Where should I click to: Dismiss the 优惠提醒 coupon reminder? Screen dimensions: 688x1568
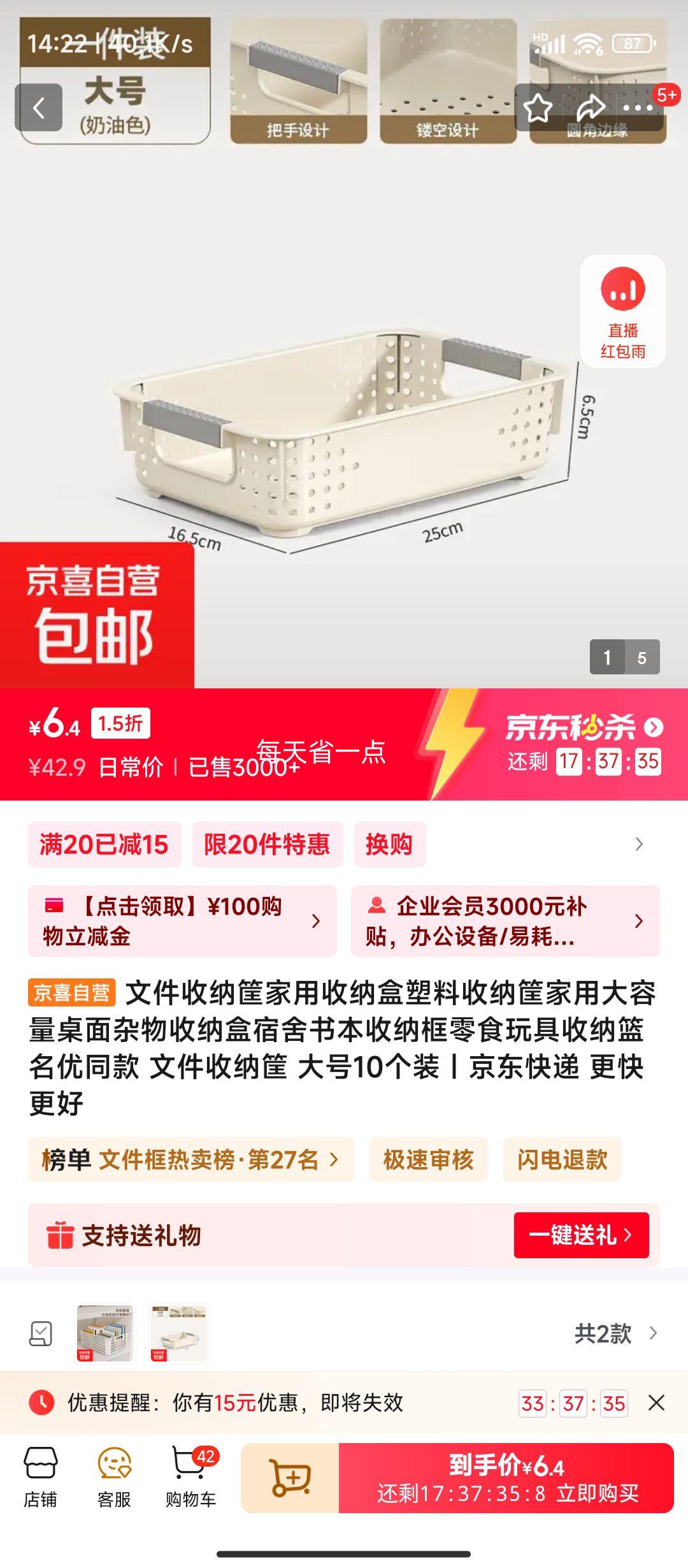(656, 1403)
